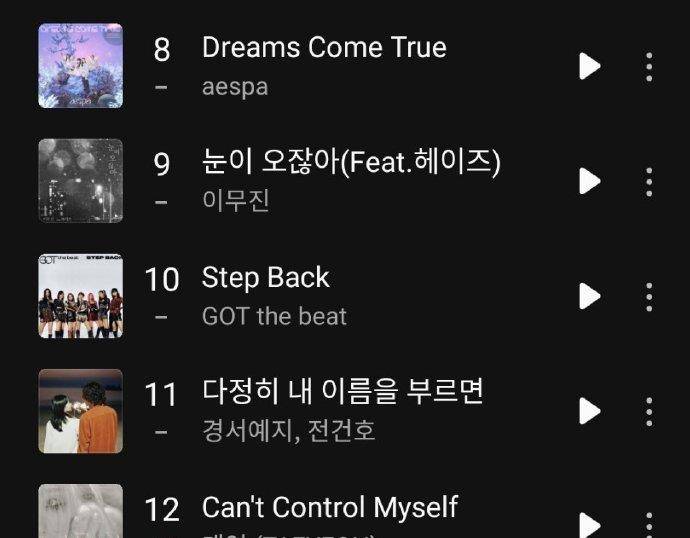Open more options for Dreams Come True

tap(649, 66)
